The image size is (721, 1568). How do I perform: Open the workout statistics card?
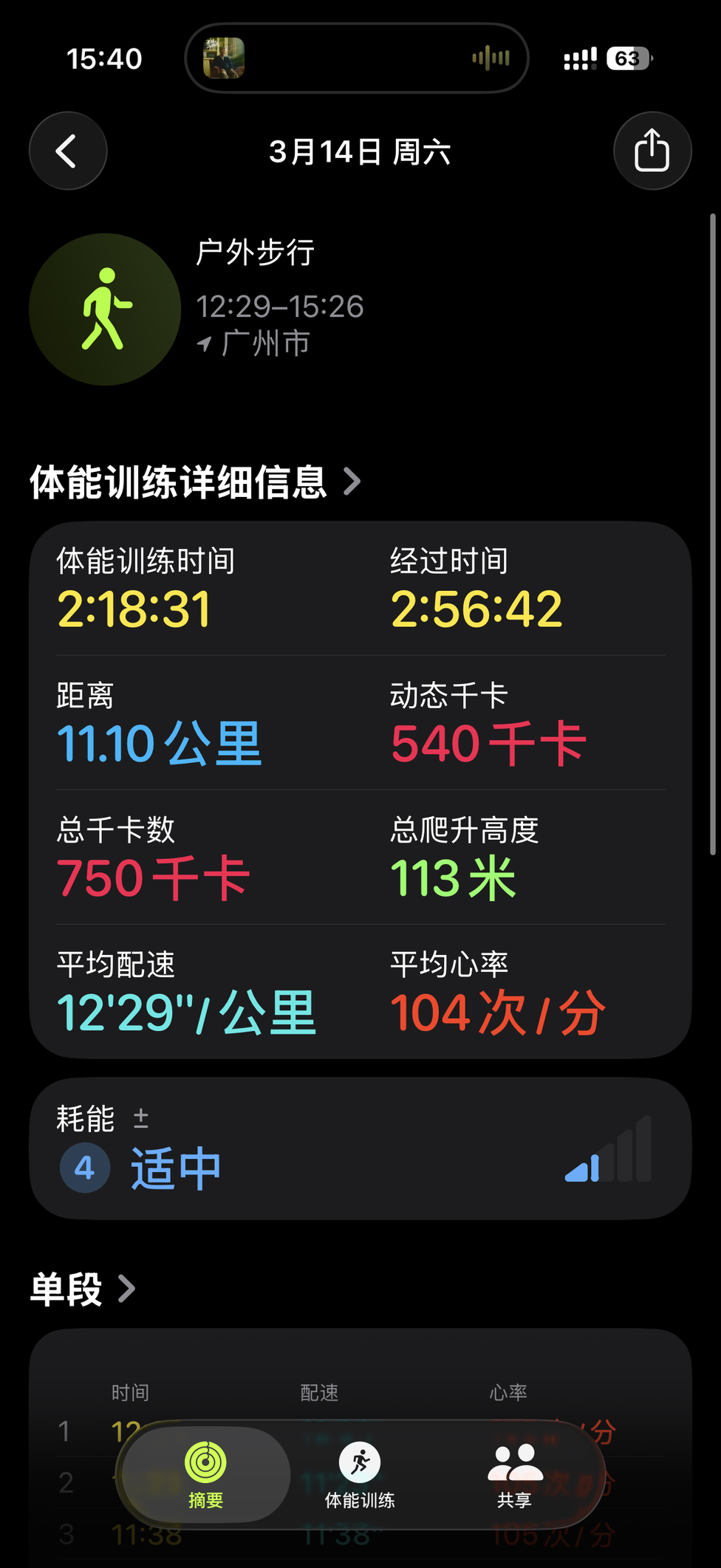(360, 790)
